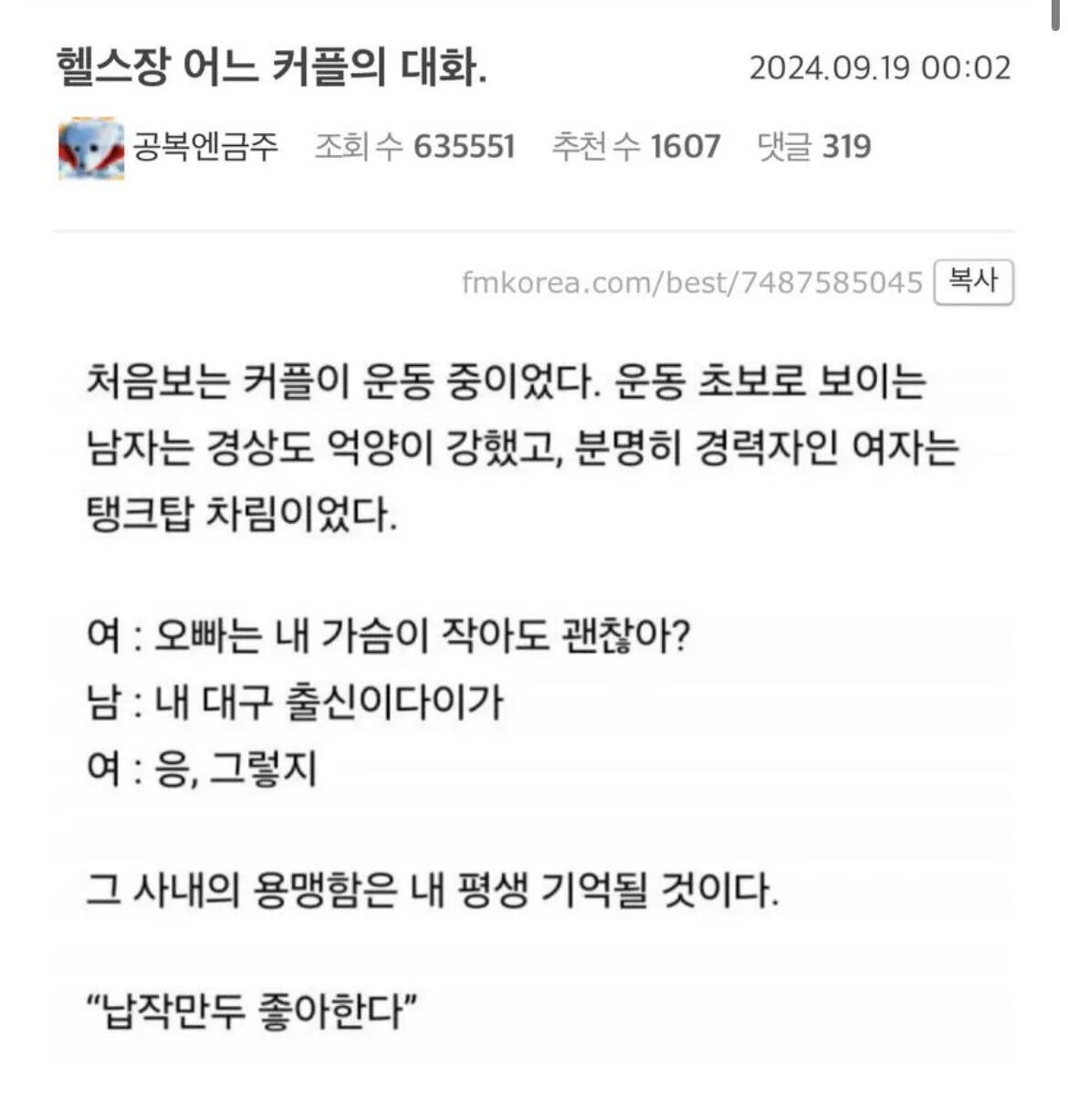Viewport: 1068px width, 1120px height.
Task: Open author 공복엔금주's profile
Action: (x=204, y=147)
